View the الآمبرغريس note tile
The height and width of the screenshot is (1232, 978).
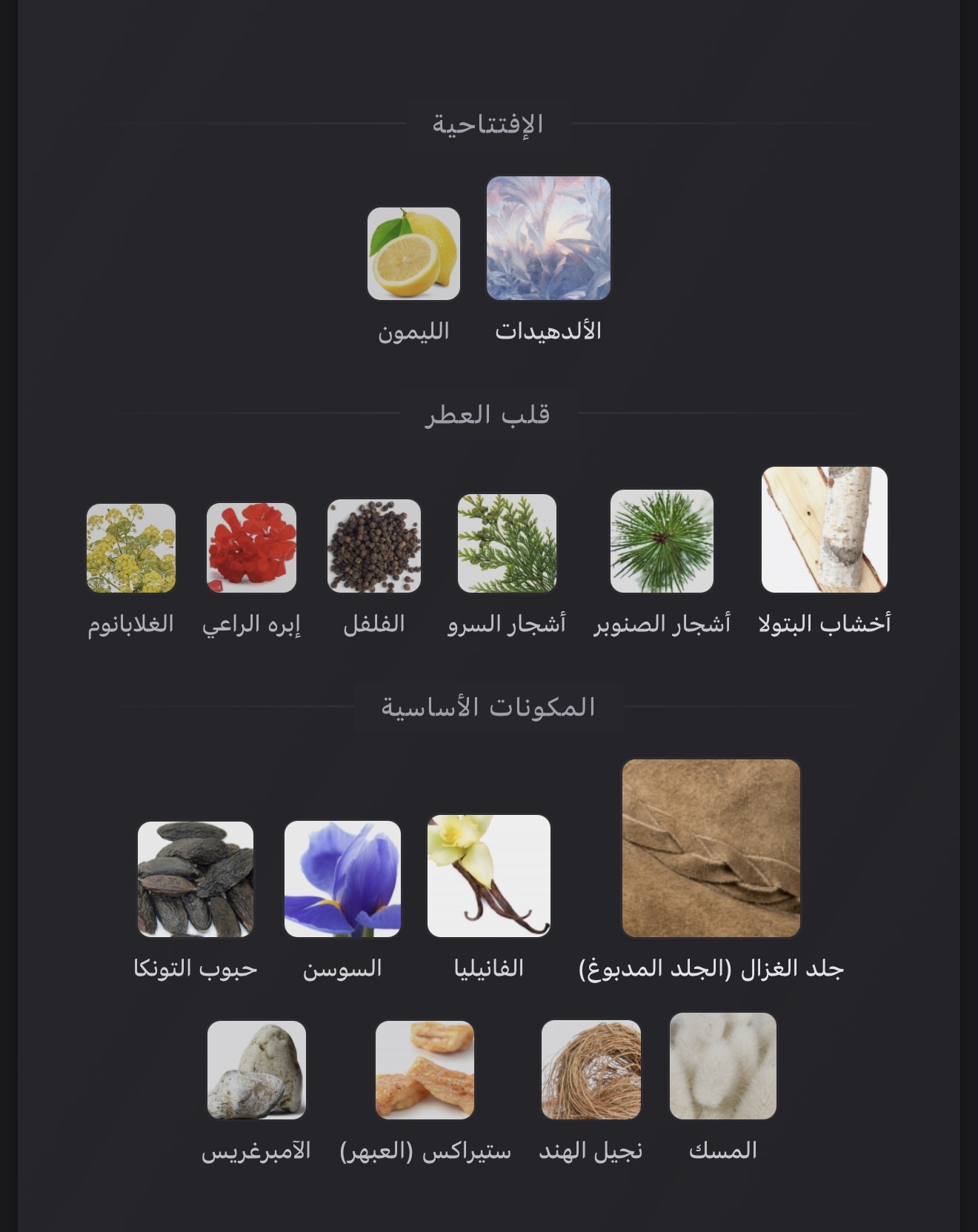pyautogui.click(x=256, y=1070)
